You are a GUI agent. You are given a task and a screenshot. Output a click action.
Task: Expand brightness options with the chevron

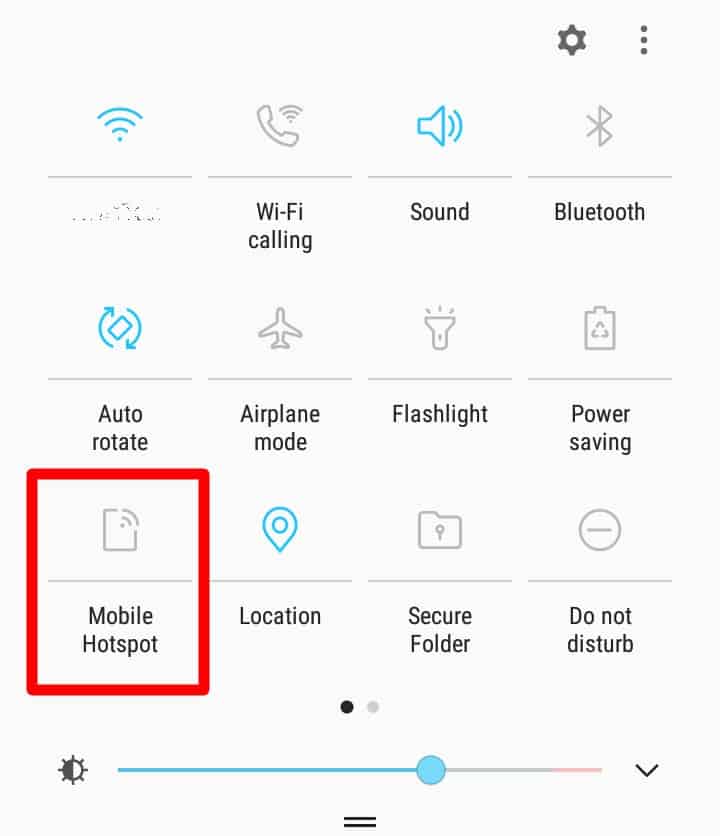(x=647, y=770)
